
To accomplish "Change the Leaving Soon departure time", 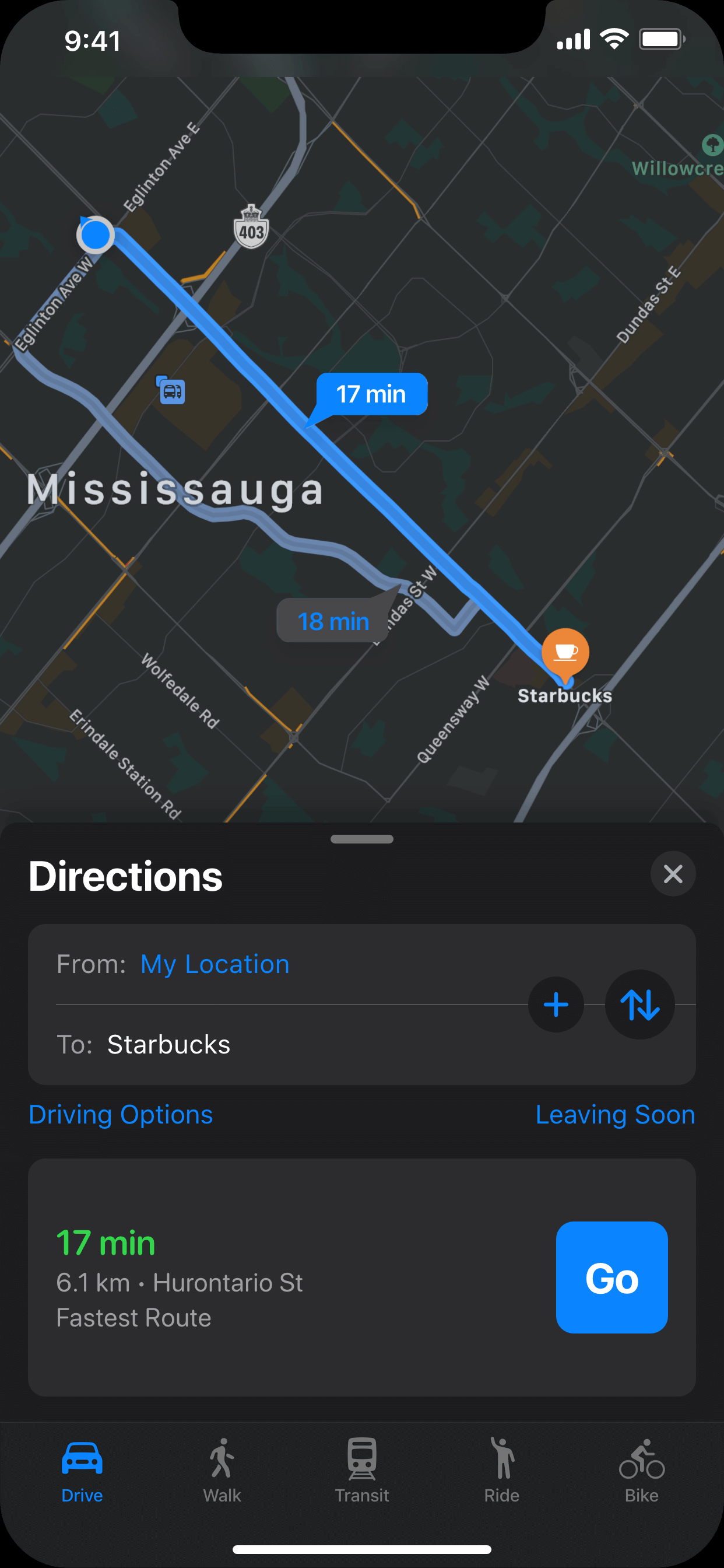I will [614, 1115].
